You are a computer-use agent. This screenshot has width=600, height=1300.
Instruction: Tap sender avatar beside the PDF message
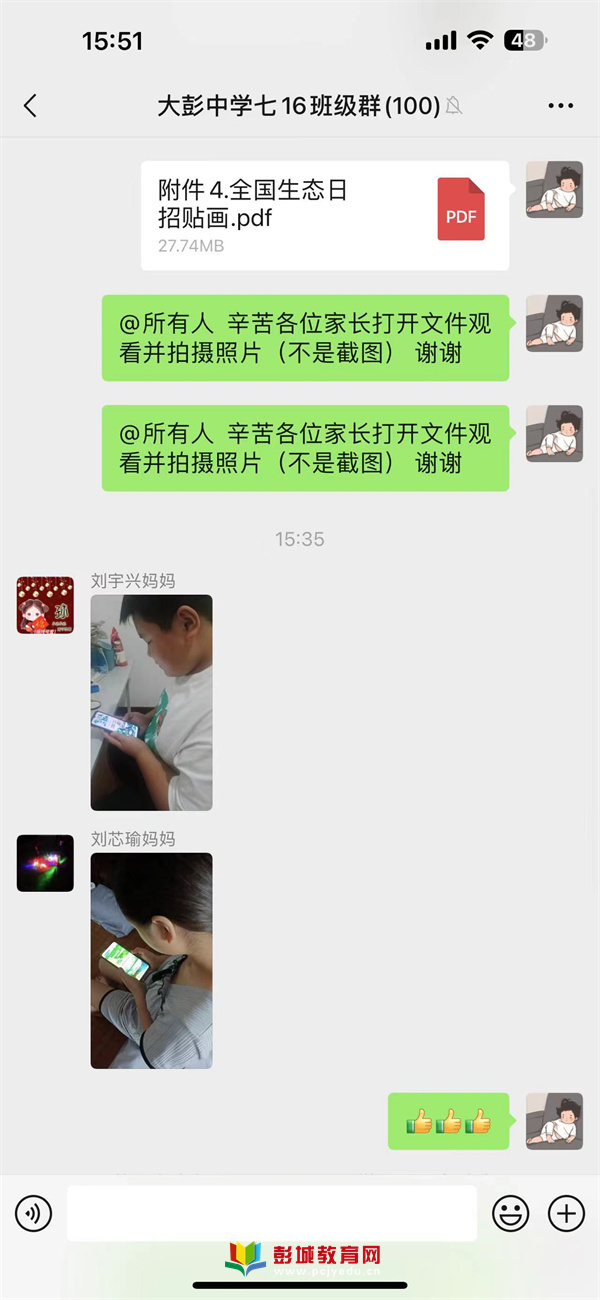(x=554, y=190)
